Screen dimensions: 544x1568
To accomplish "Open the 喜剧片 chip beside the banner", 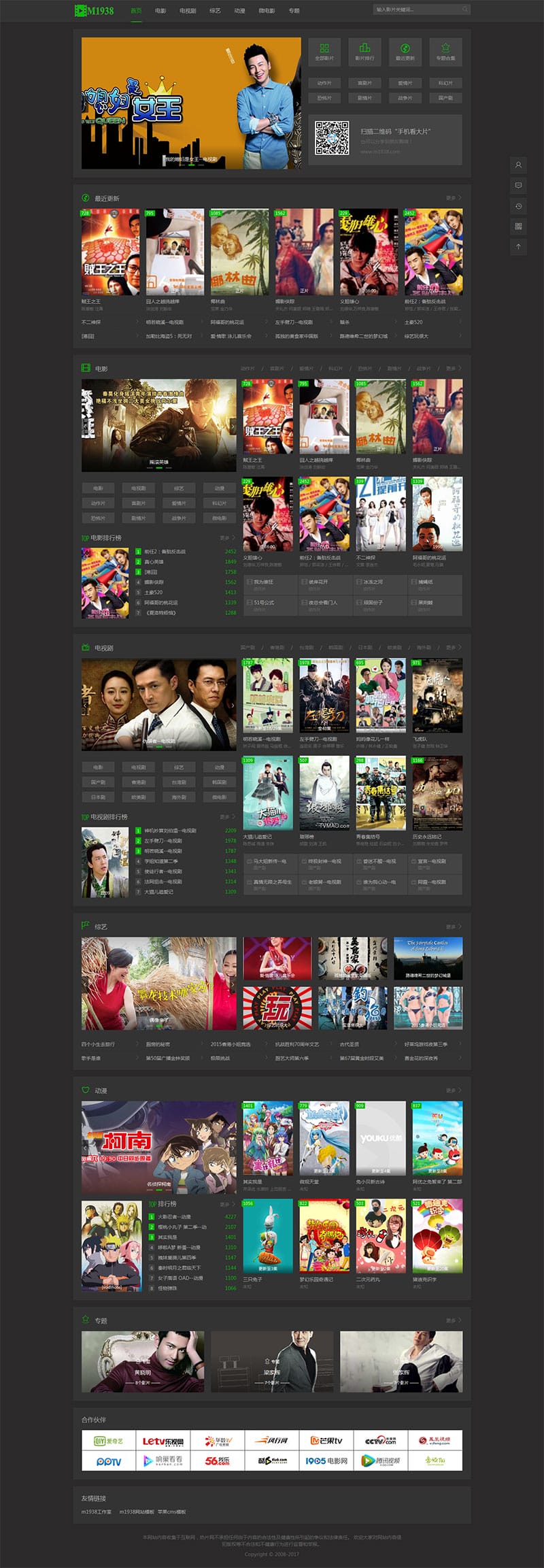I will (364, 83).
